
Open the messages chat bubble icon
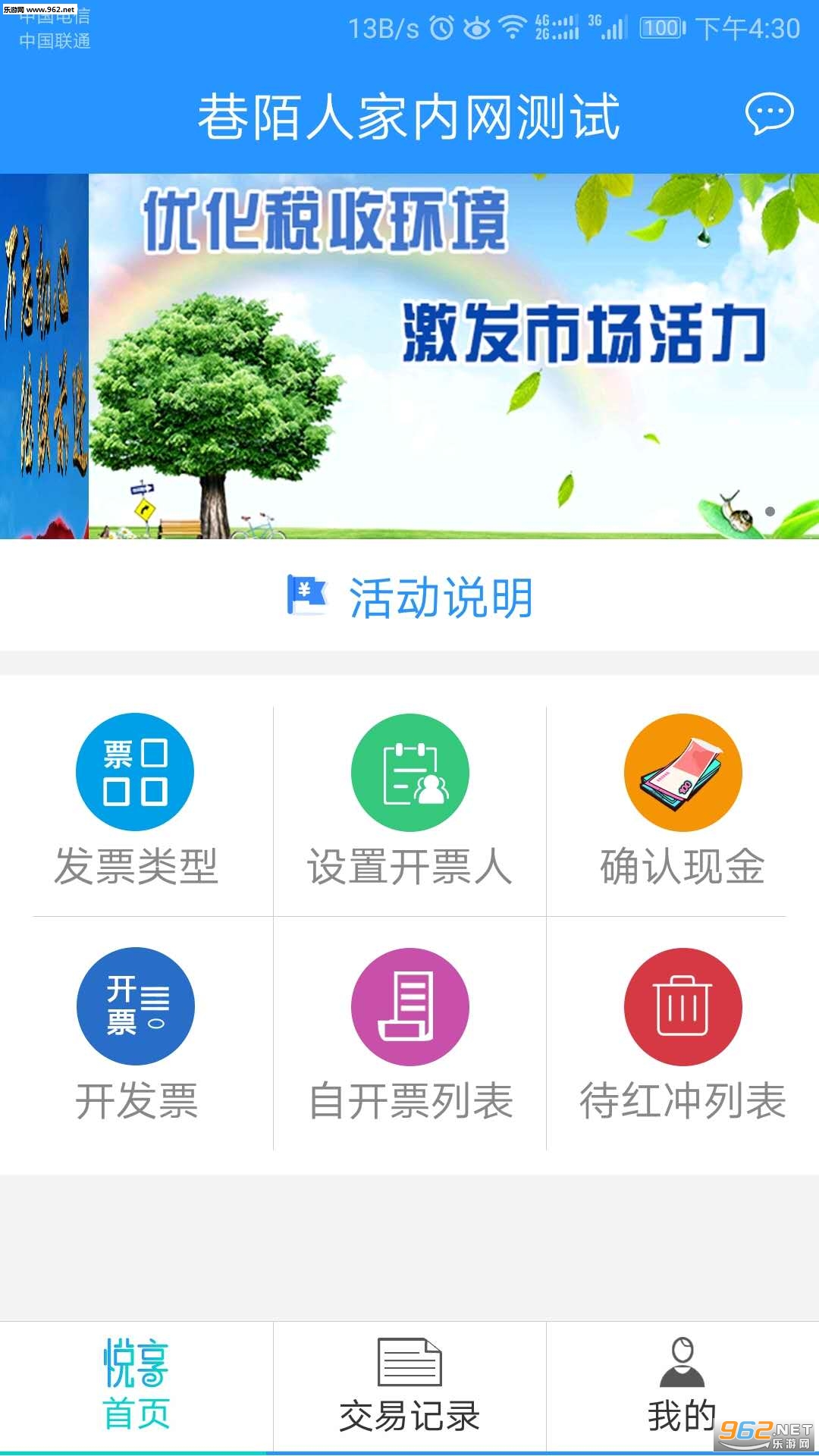pyautogui.click(x=769, y=115)
